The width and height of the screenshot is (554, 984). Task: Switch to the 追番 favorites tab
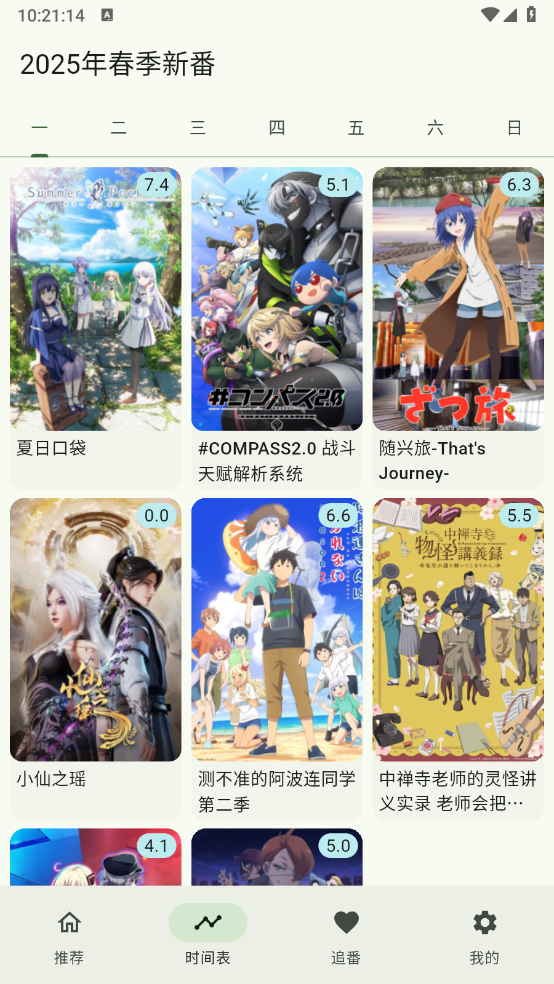point(346,935)
